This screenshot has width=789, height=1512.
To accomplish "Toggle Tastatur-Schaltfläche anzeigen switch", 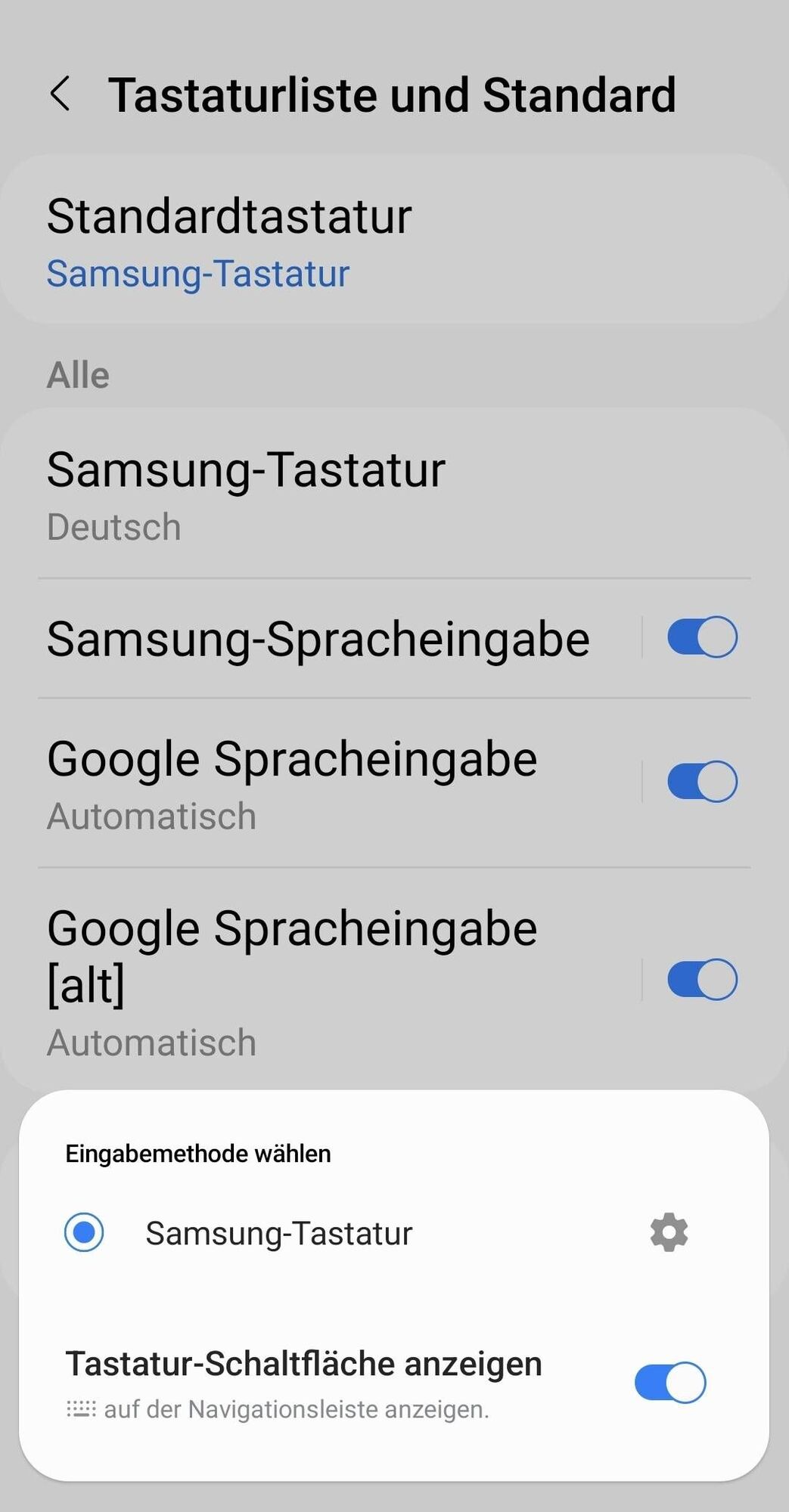I will click(x=669, y=1383).
